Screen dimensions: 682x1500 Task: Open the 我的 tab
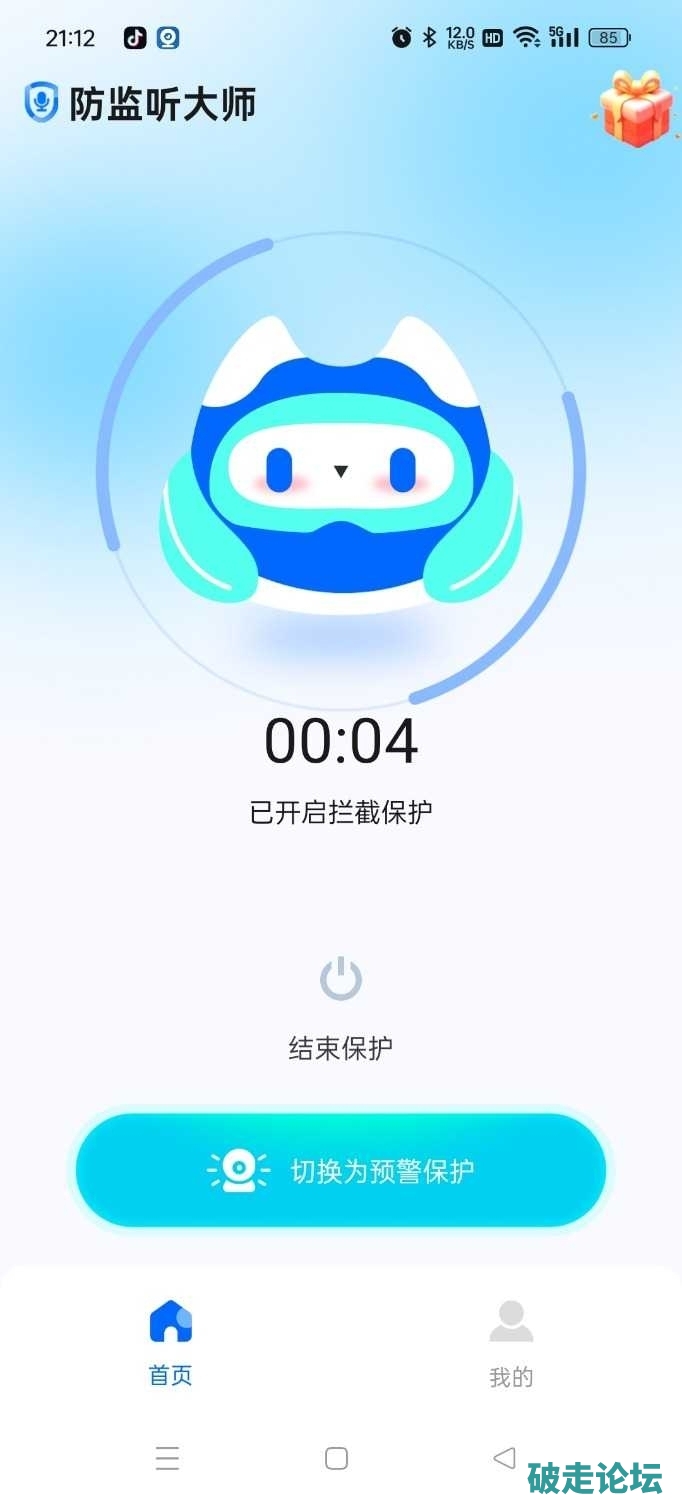click(511, 1342)
